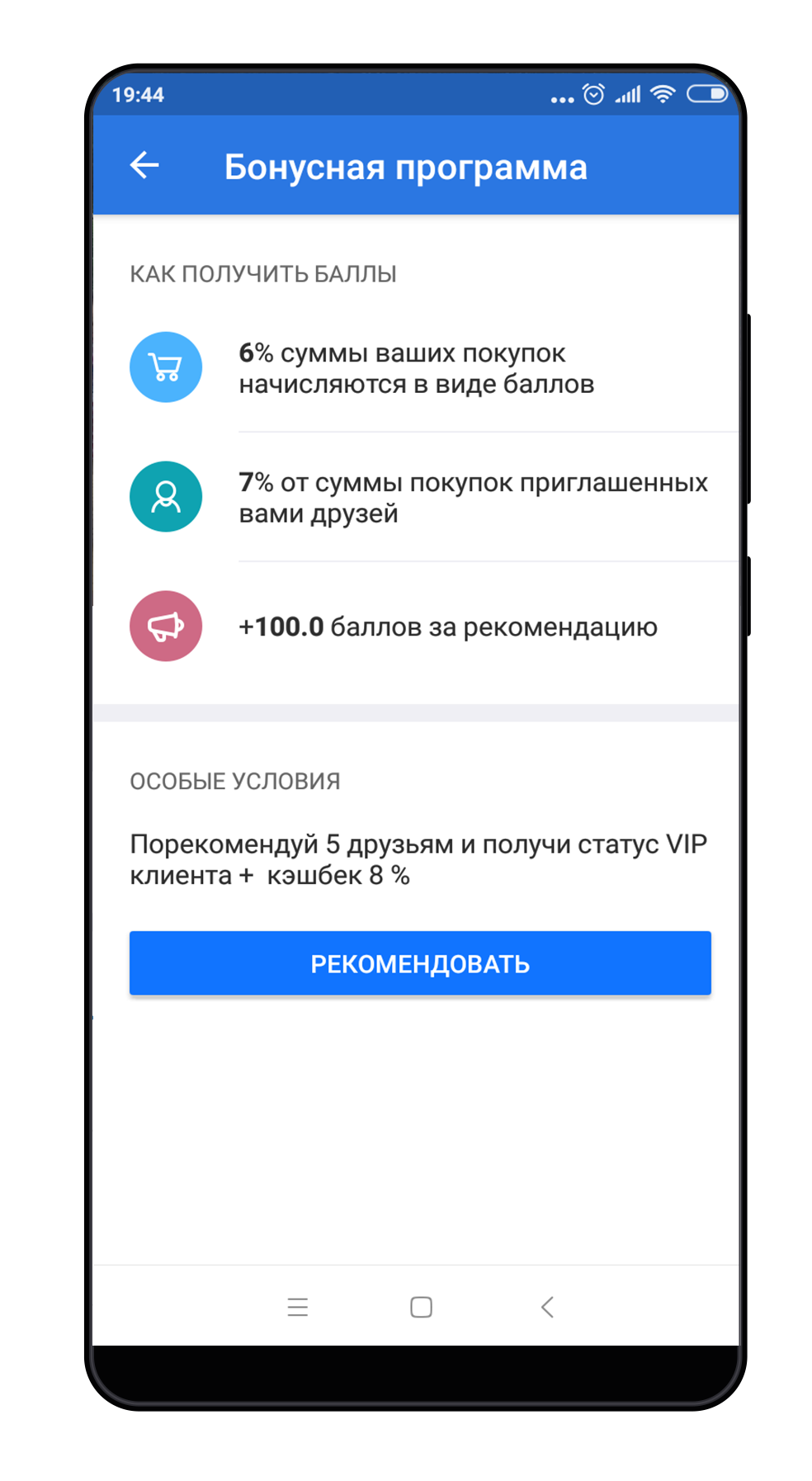Tap the РЕКОМЕНДОВАТЬ button
The height and width of the screenshot is (1481, 812).
tap(420, 963)
